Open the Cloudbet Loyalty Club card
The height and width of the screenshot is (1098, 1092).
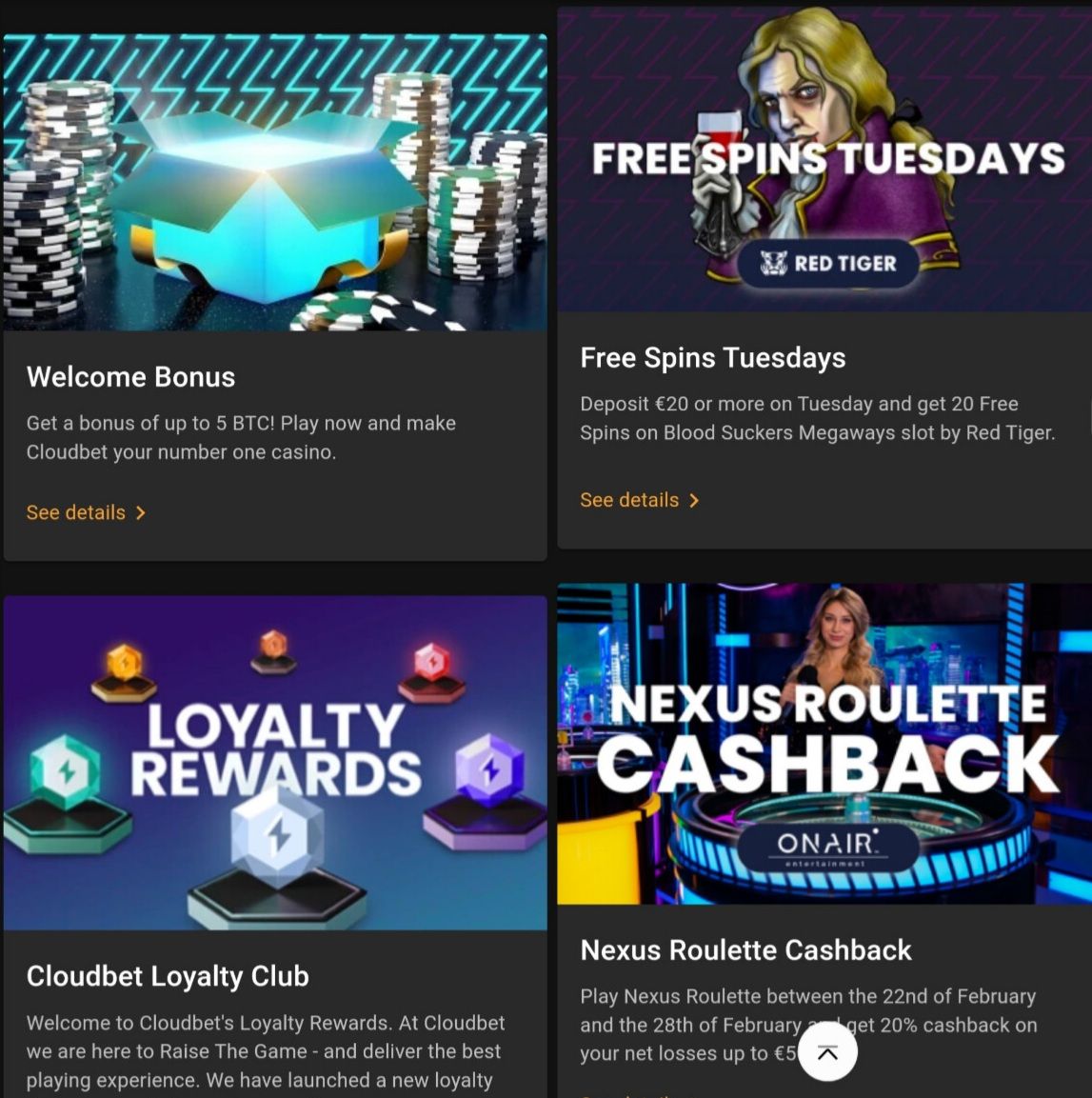275,762
